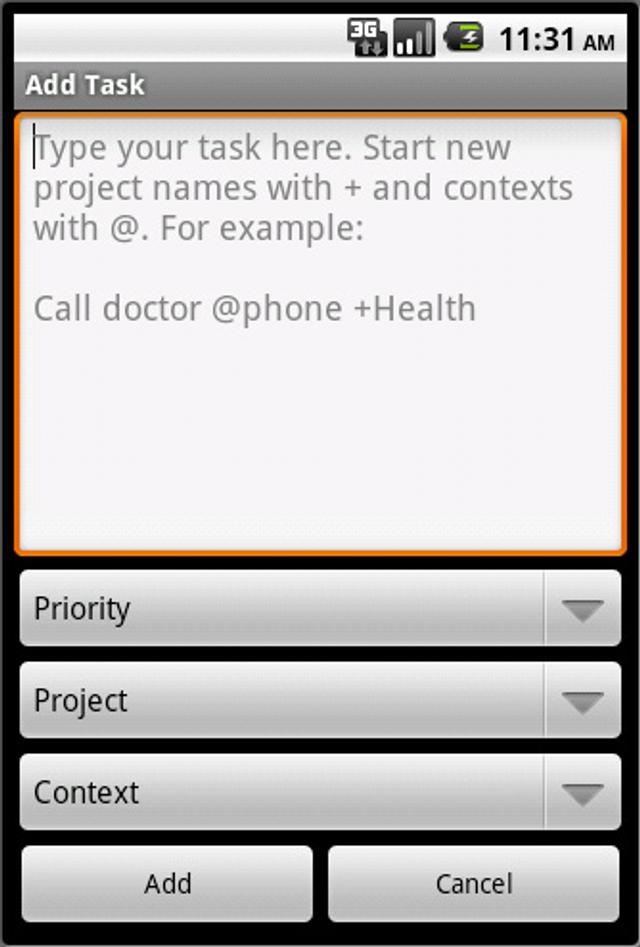Cancel adding the task
This screenshot has width=640, height=947.
coord(473,884)
